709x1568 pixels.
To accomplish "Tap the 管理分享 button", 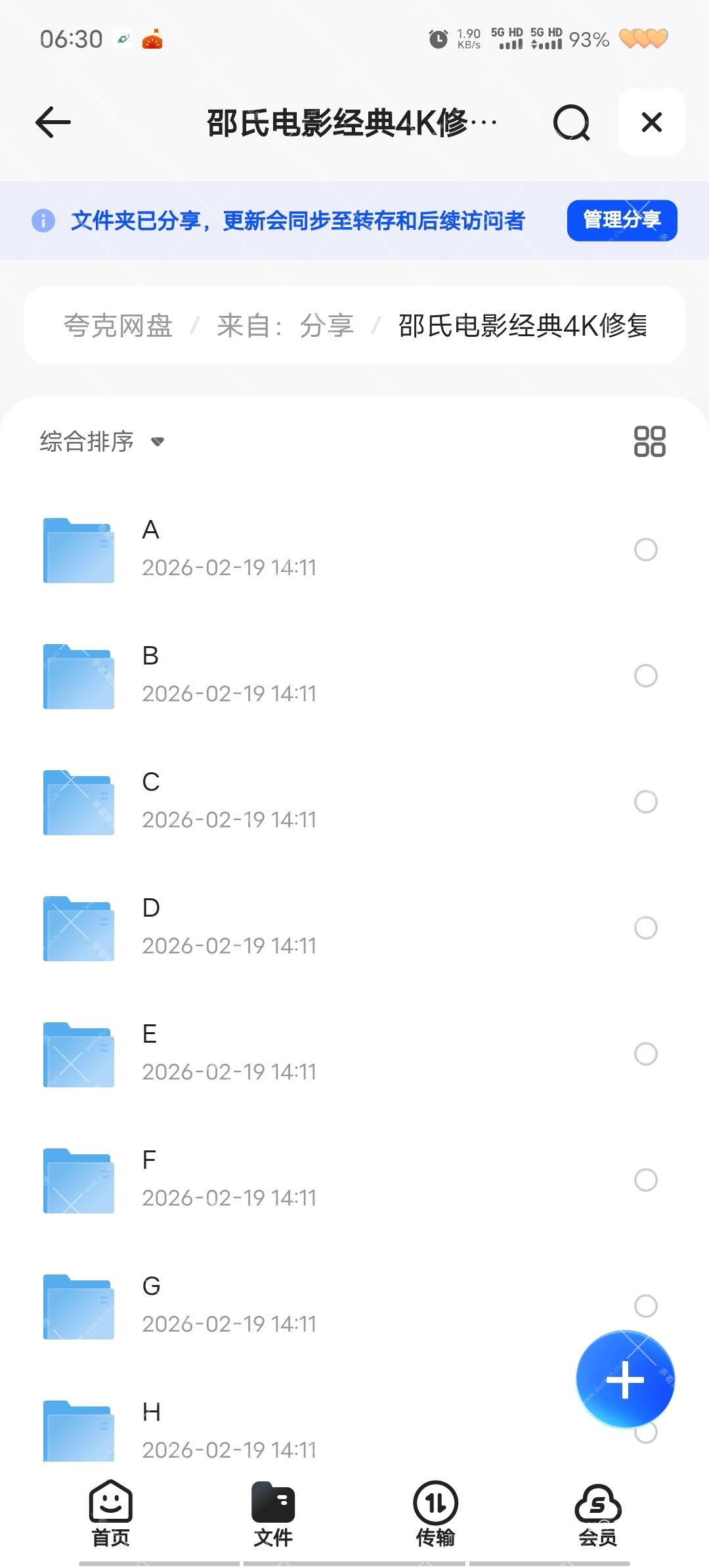I will pyautogui.click(x=622, y=220).
